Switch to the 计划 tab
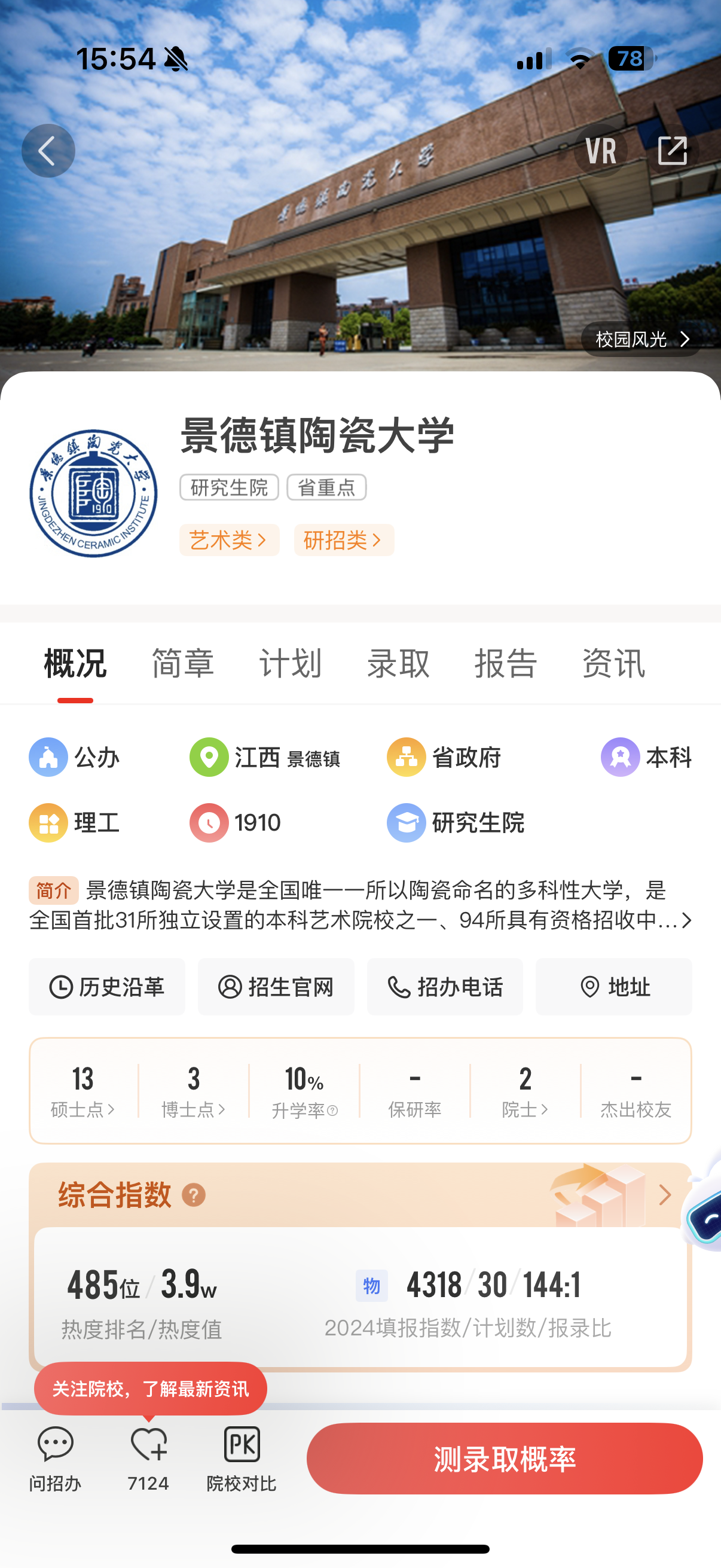721x1568 pixels. 290,663
